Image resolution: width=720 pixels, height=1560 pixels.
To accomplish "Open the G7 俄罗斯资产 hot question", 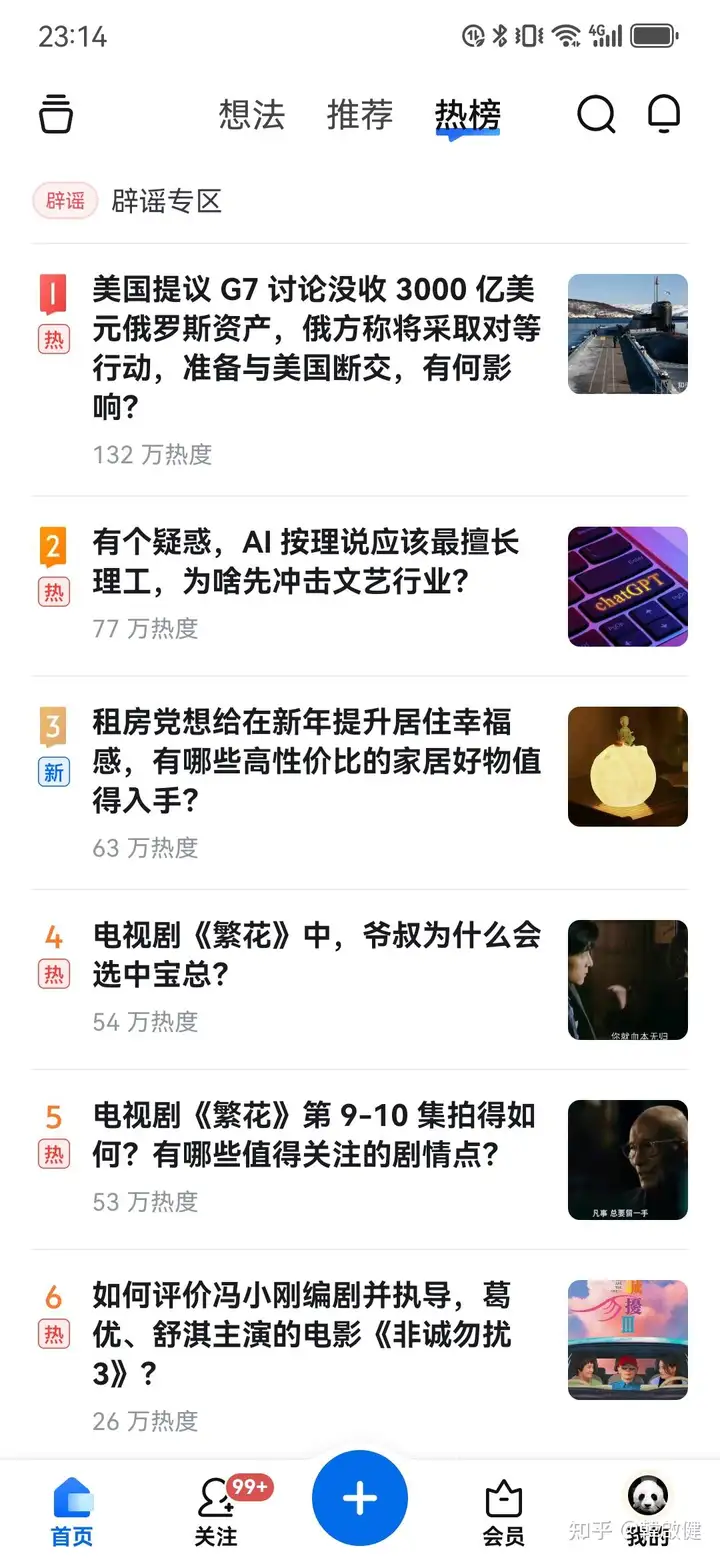I will click(x=316, y=348).
